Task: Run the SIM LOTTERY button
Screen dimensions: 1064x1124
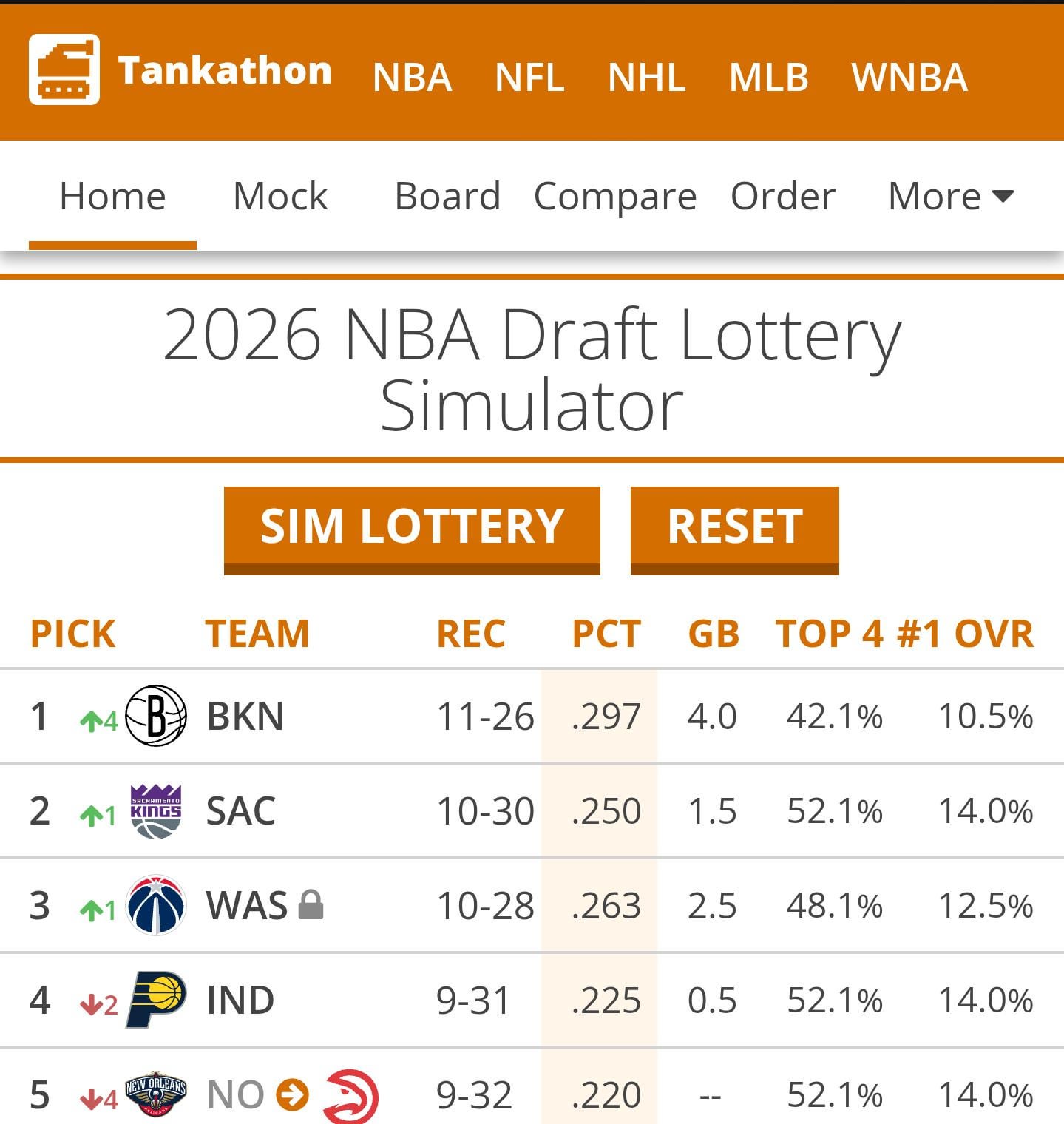Action: click(412, 528)
